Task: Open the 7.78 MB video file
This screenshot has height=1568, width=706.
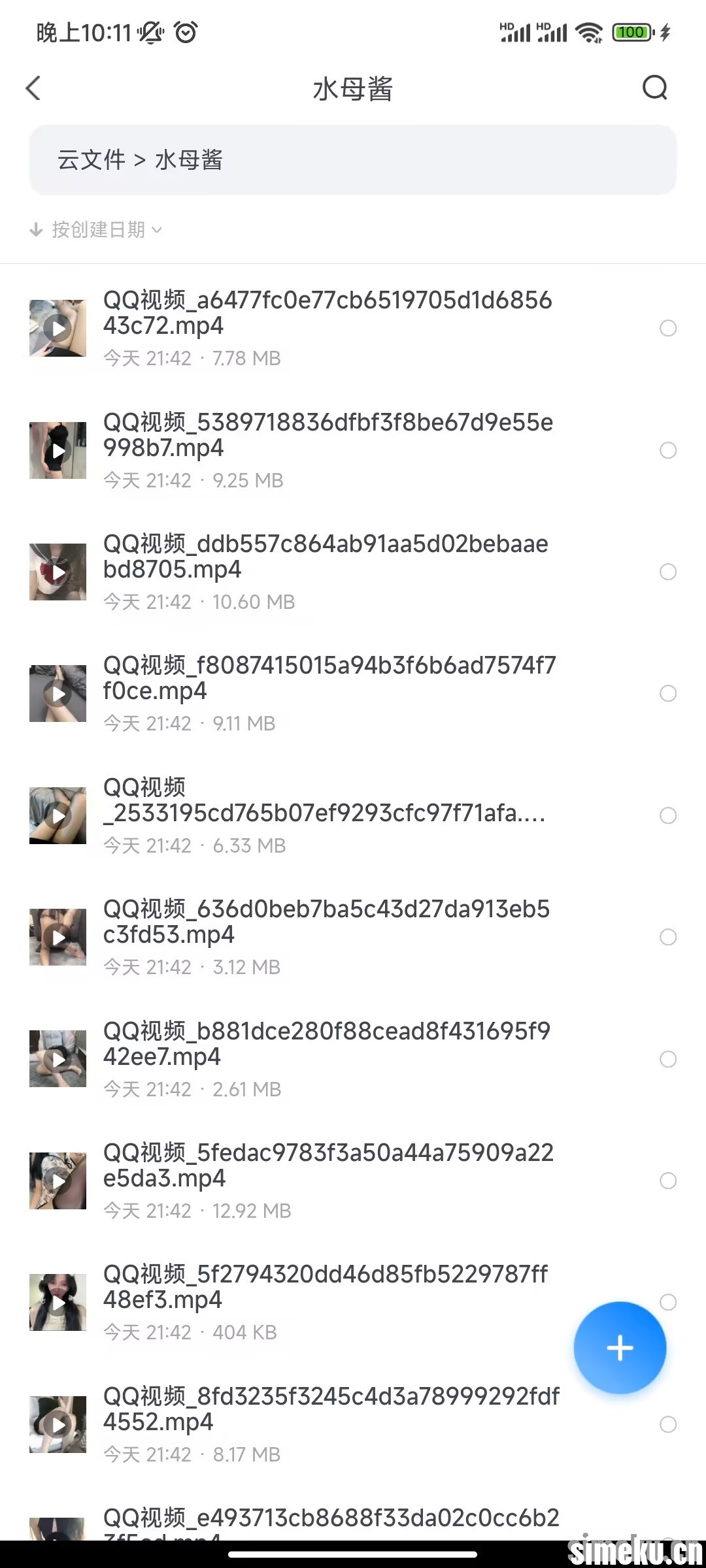Action: (327, 314)
